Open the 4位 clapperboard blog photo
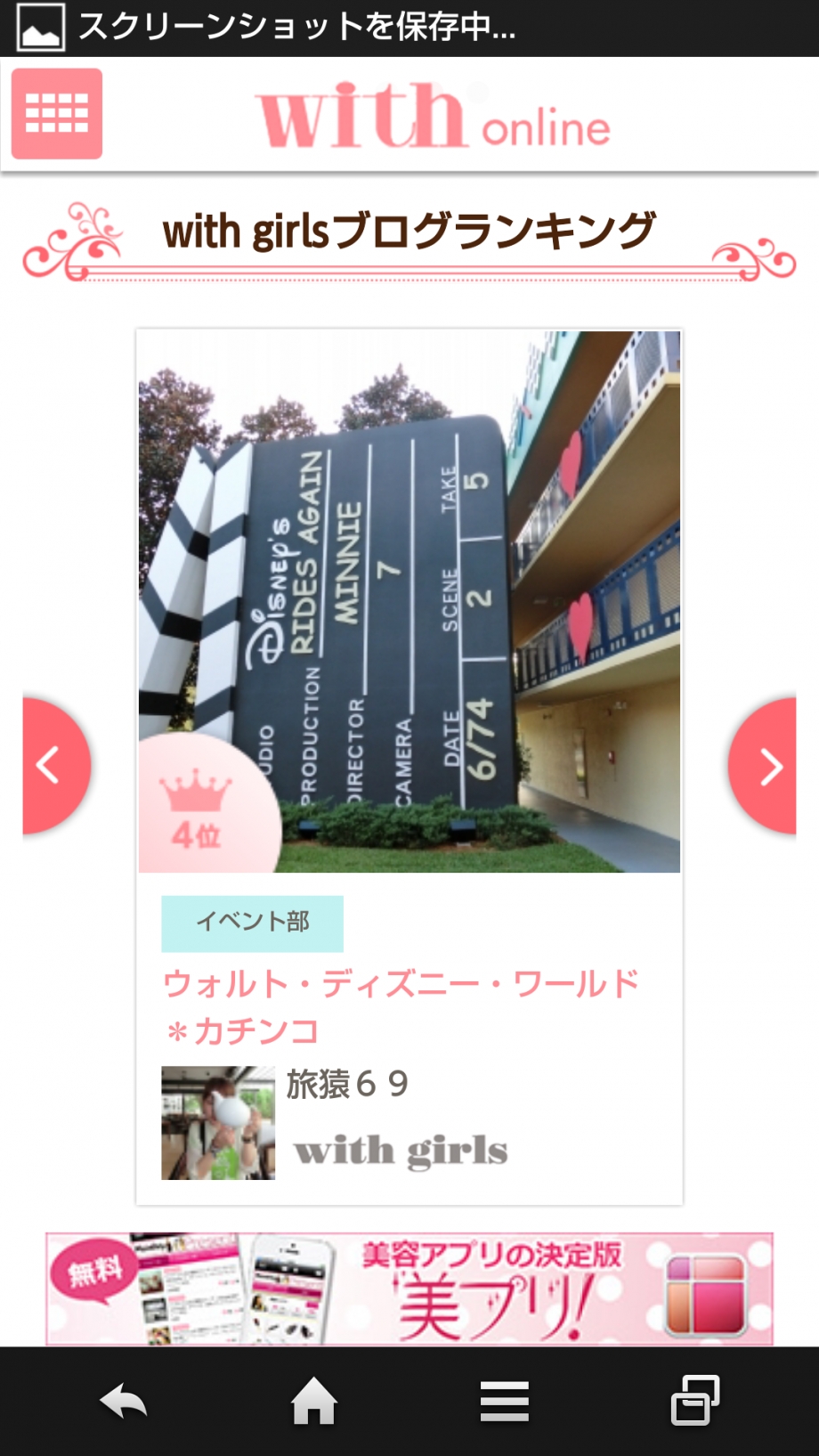This screenshot has width=819, height=1456. [409, 601]
